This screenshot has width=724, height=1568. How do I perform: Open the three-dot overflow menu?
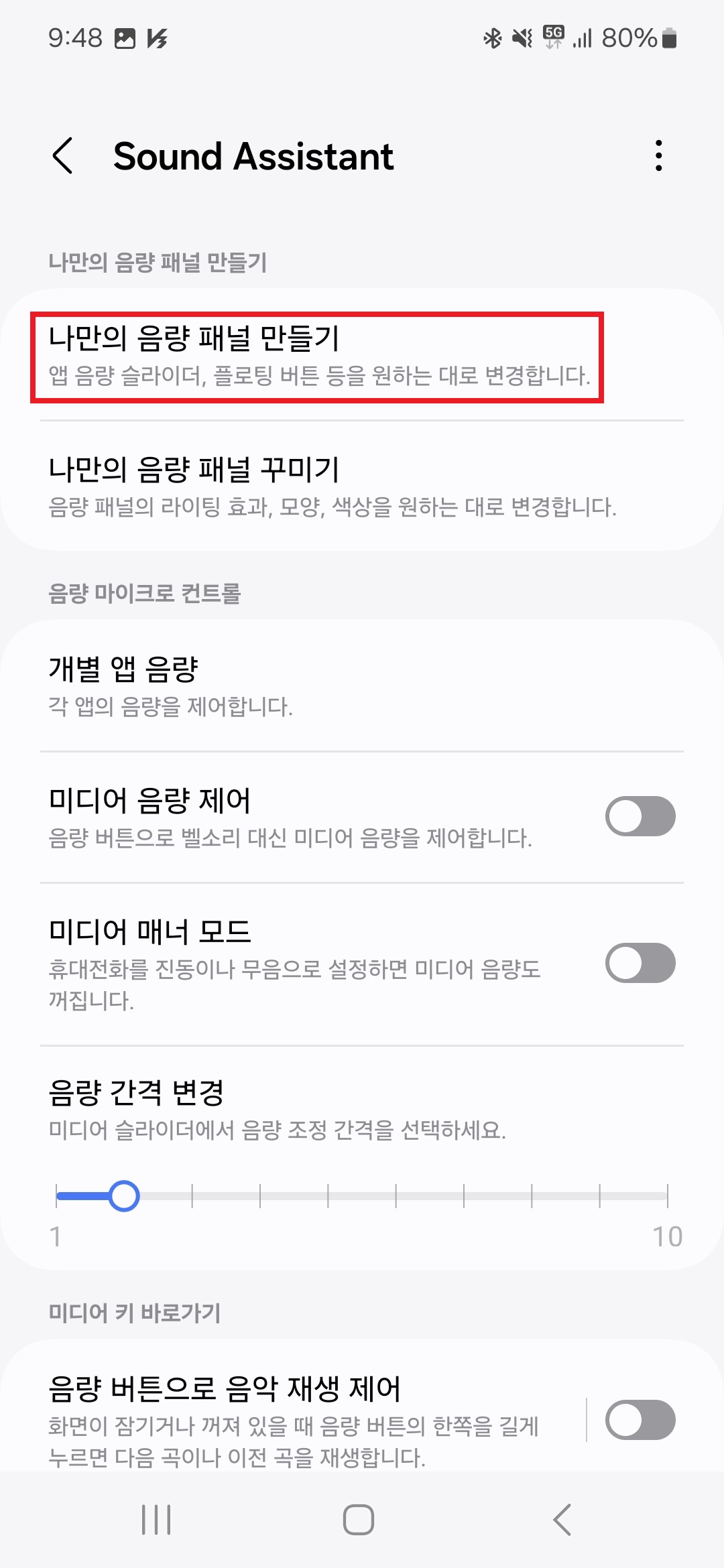659,156
